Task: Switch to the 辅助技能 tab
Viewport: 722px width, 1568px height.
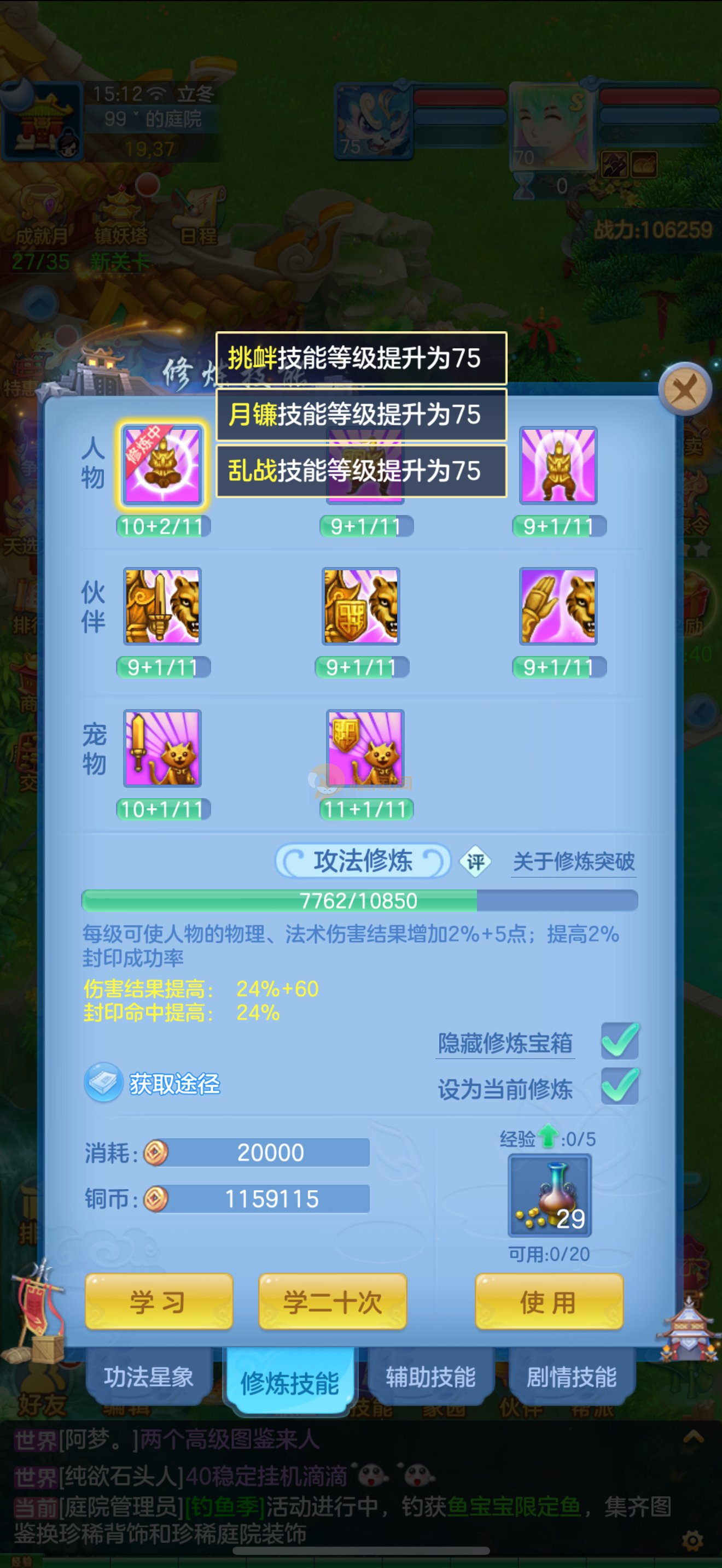Action: [x=430, y=1377]
